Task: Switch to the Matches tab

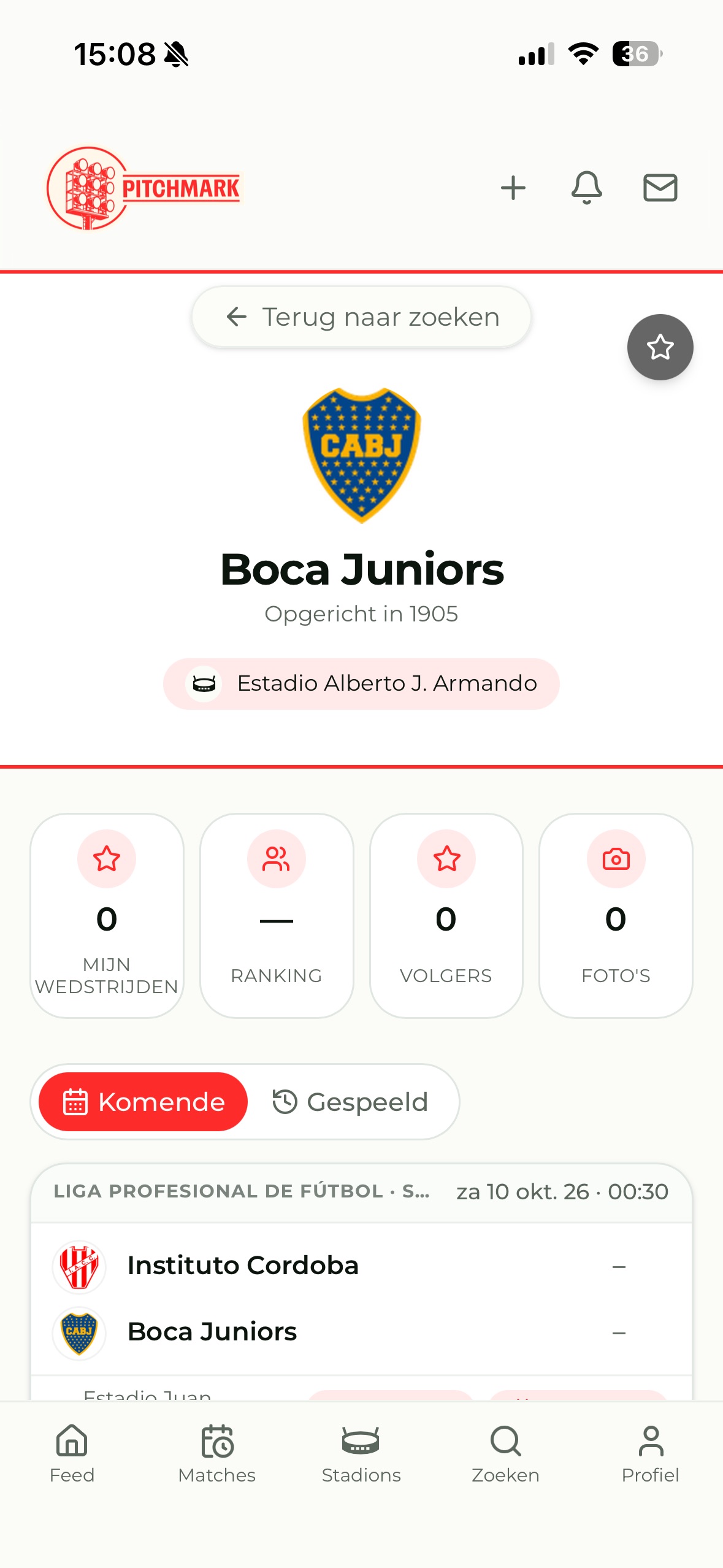Action: click(x=216, y=1454)
